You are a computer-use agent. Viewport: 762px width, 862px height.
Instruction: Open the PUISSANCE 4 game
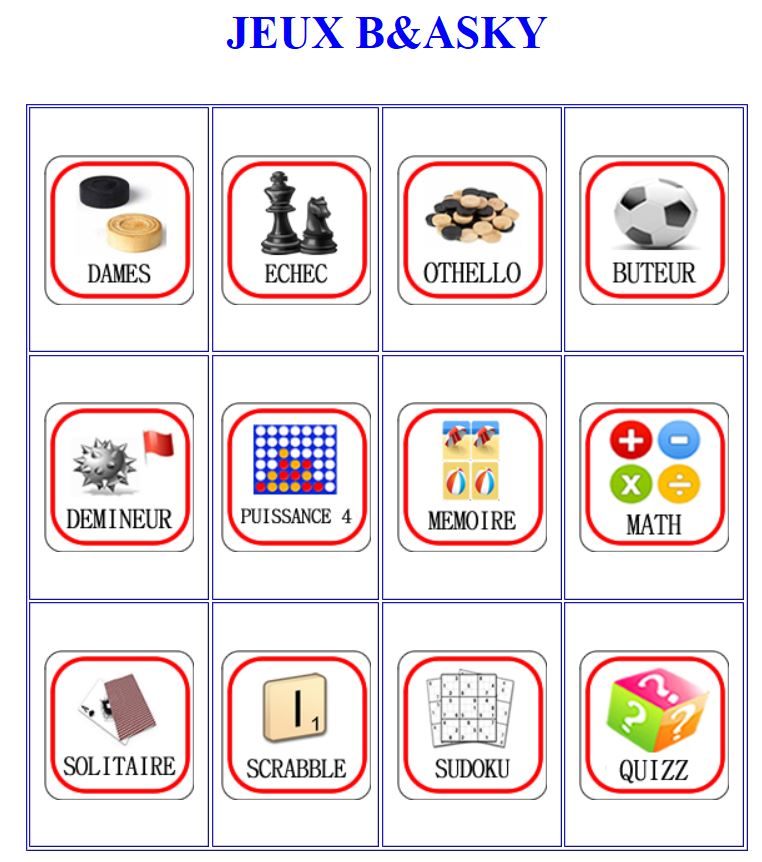pos(296,477)
